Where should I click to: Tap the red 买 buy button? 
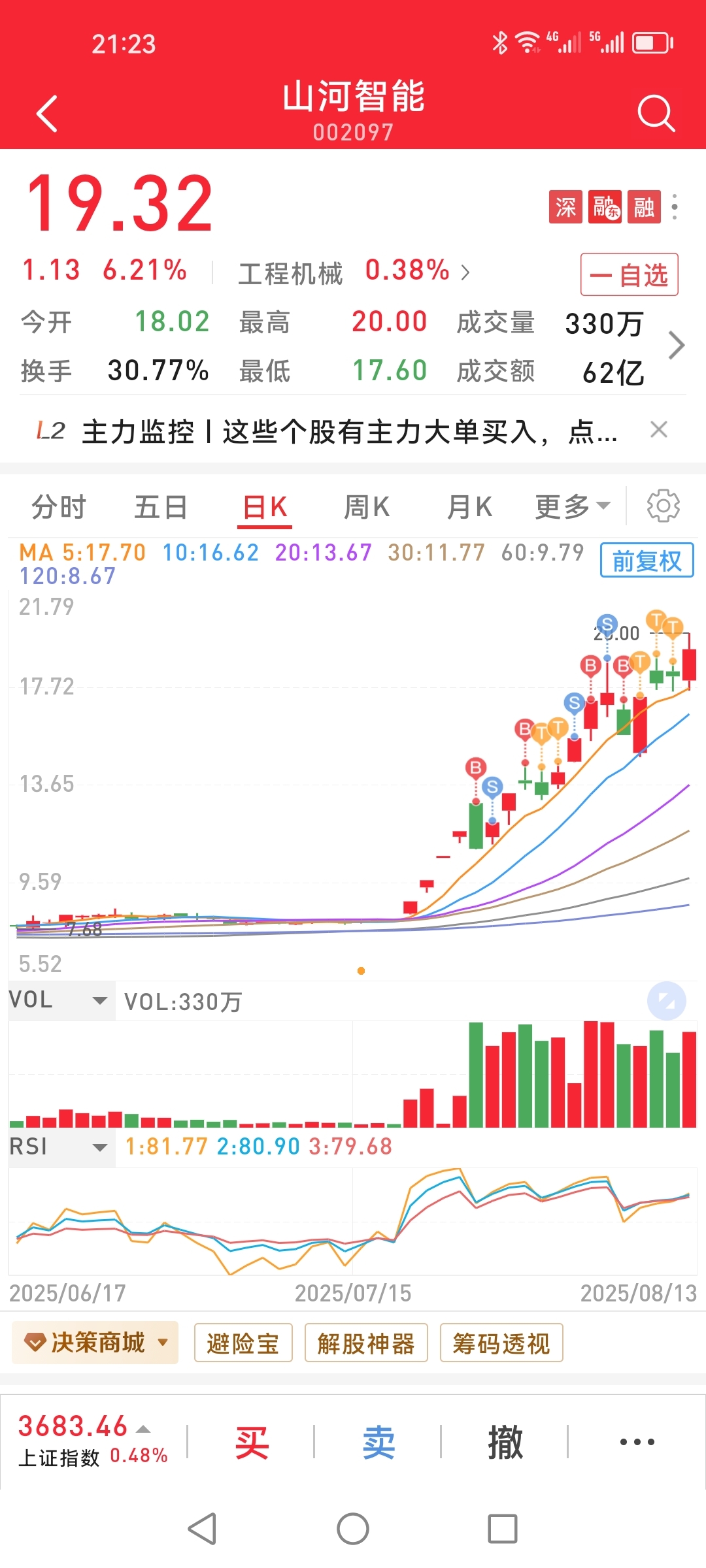point(252,1443)
